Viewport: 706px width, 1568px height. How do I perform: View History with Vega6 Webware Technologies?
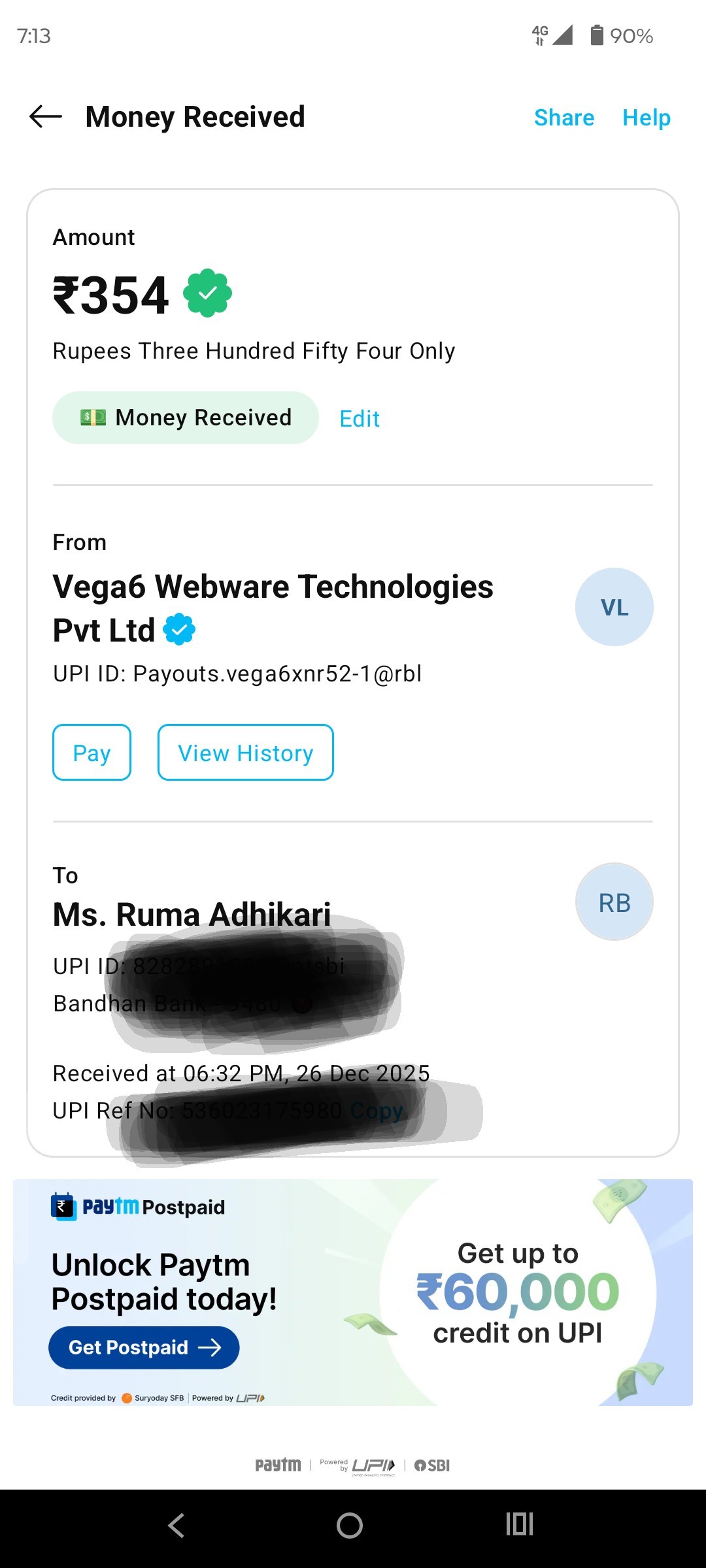245,753
